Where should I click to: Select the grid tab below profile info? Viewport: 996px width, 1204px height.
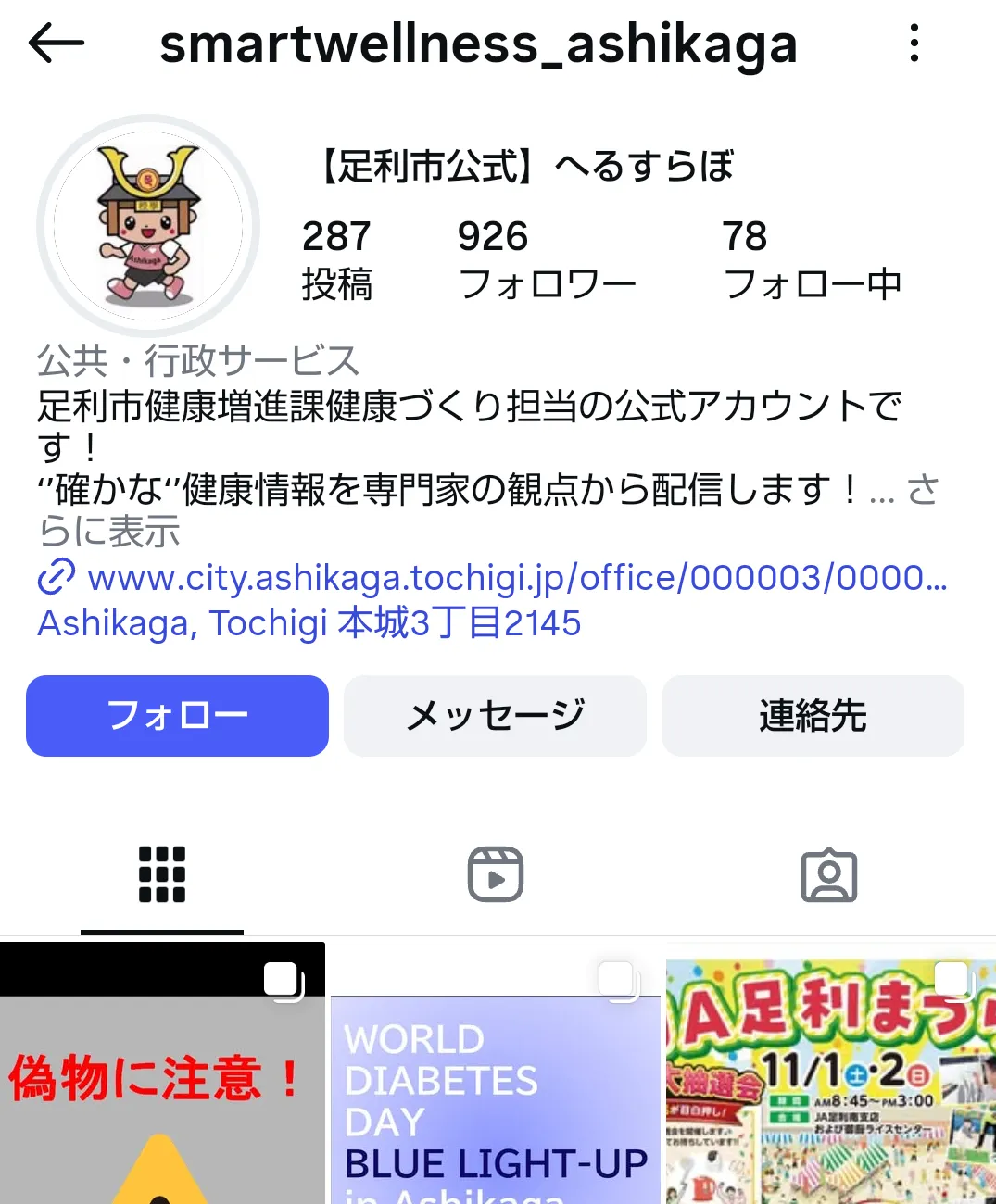(161, 872)
